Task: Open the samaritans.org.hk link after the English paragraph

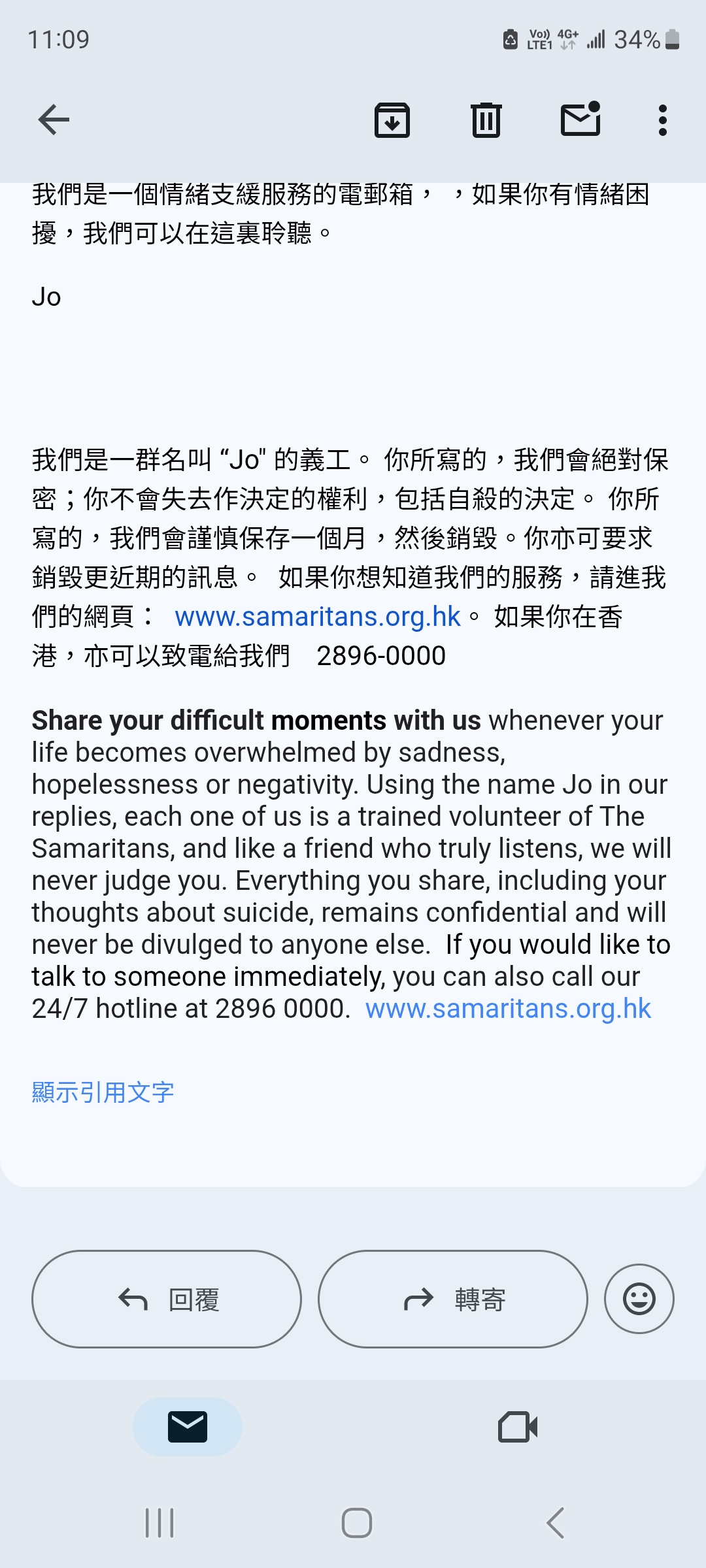Action: tap(509, 1009)
